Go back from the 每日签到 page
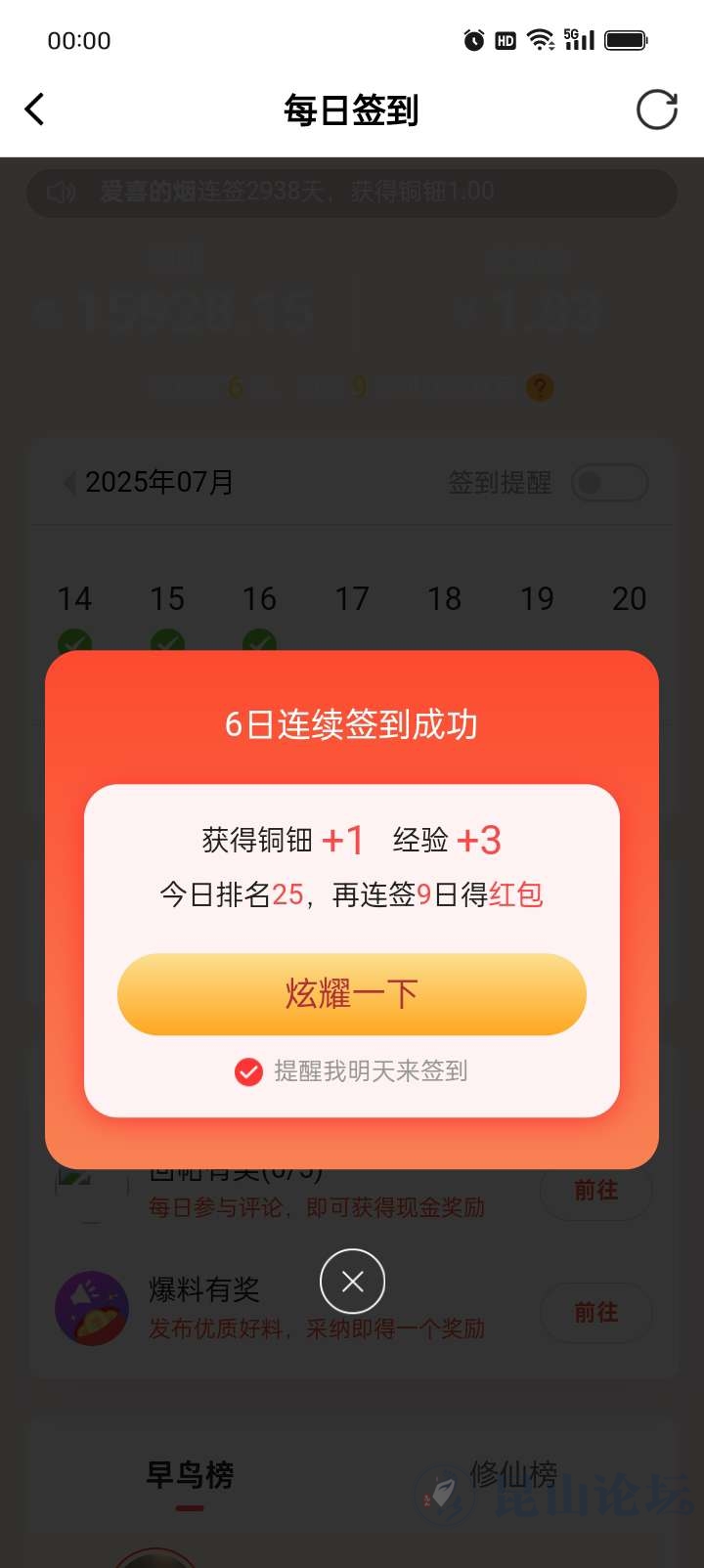Screen dimensions: 704x1568 [35, 109]
